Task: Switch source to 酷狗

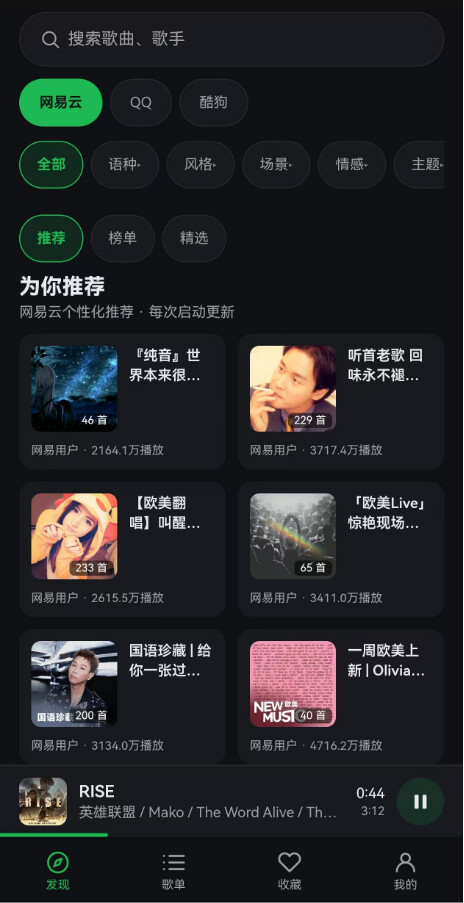Action: click(214, 103)
